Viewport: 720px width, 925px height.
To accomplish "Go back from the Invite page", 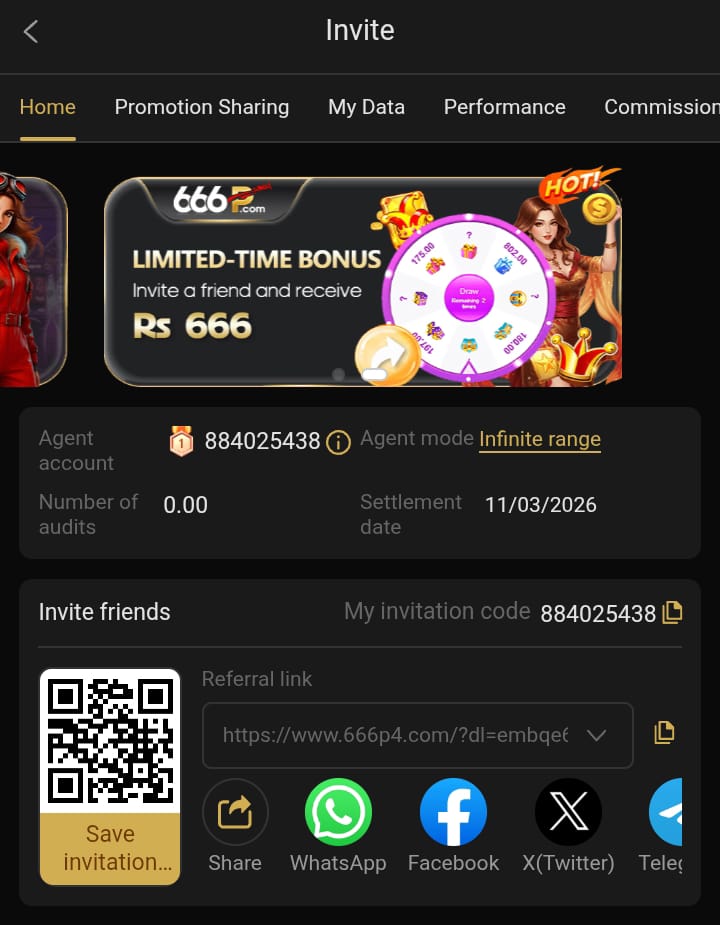I will (31, 31).
